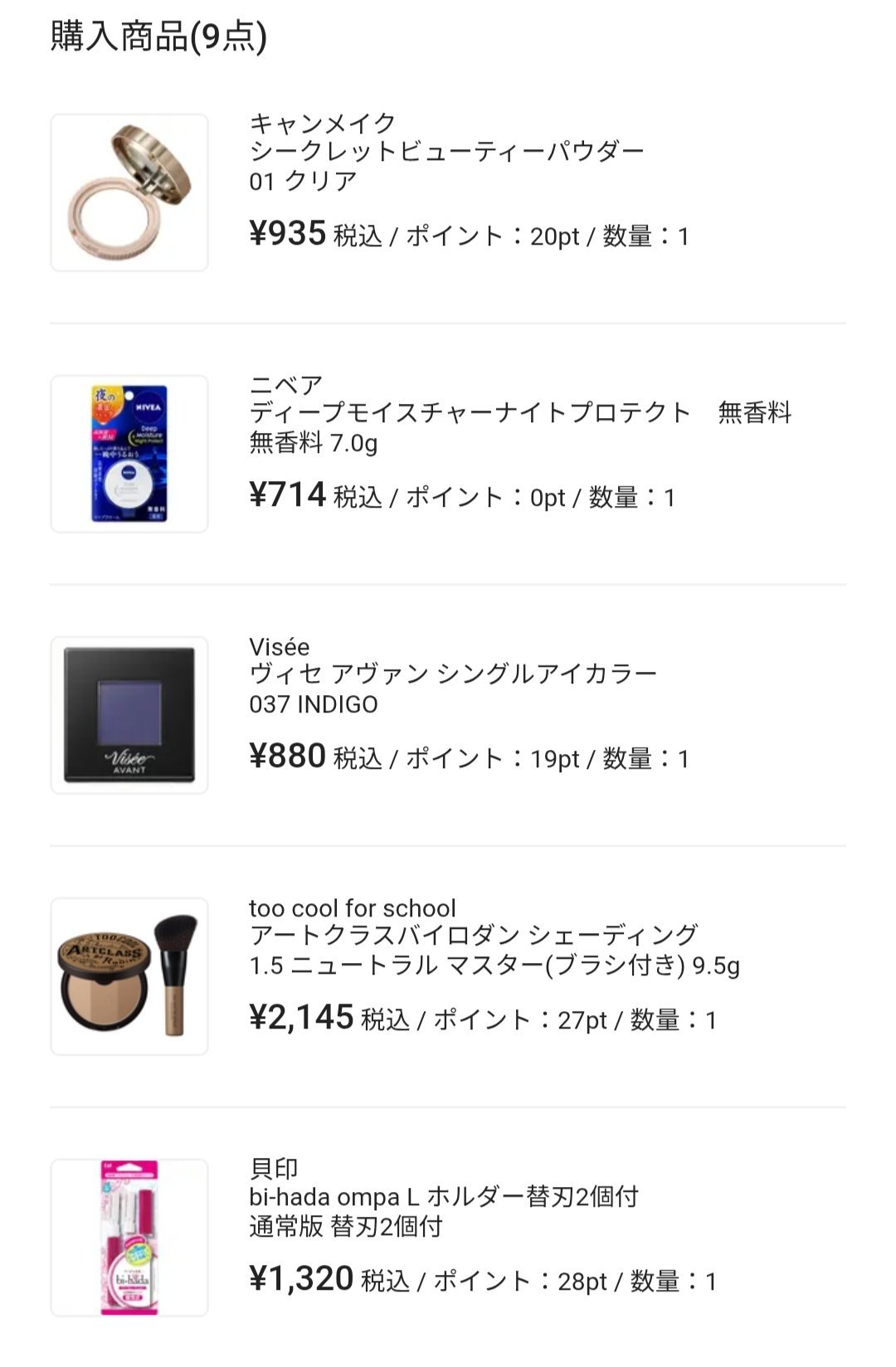
Task: Select the too cool for school シェーディング product
Action: click(473, 935)
